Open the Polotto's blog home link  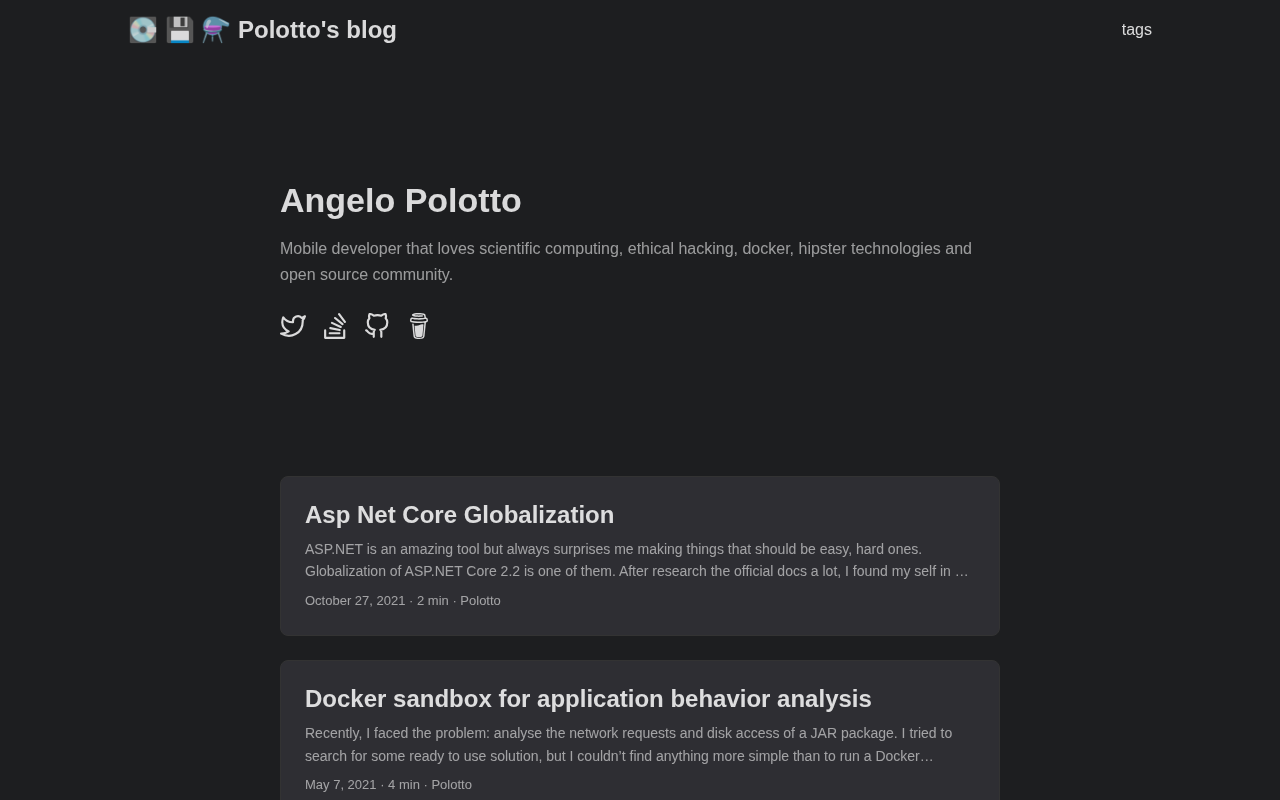tap(263, 30)
